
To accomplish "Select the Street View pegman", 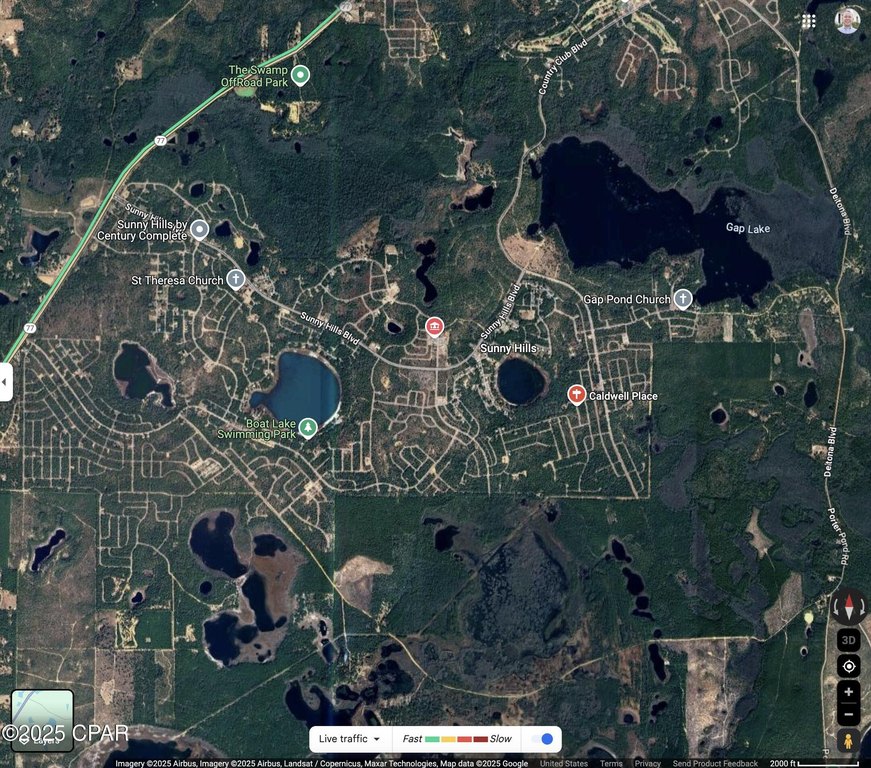I will pos(849,742).
